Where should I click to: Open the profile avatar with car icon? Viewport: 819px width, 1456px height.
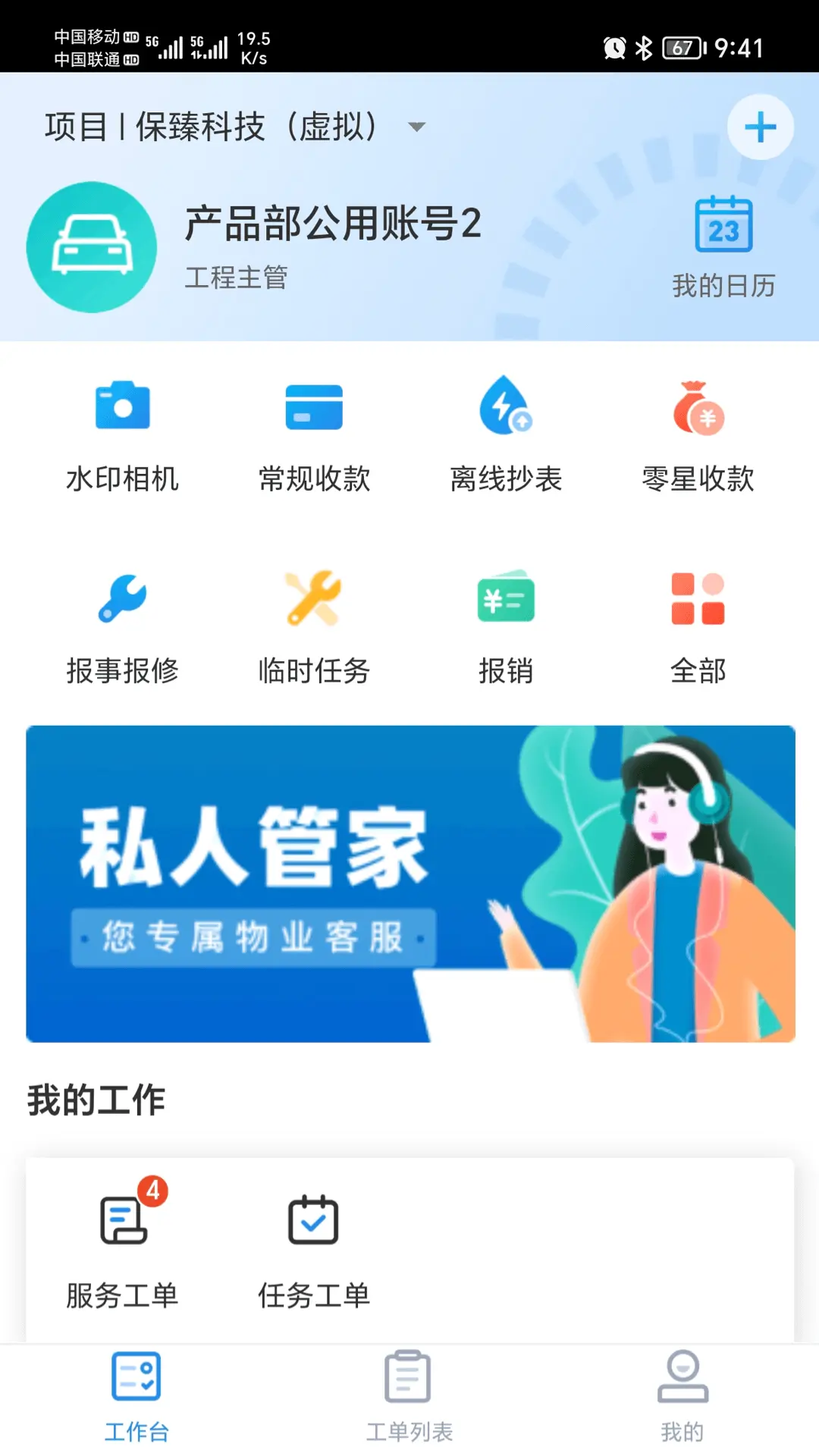92,247
